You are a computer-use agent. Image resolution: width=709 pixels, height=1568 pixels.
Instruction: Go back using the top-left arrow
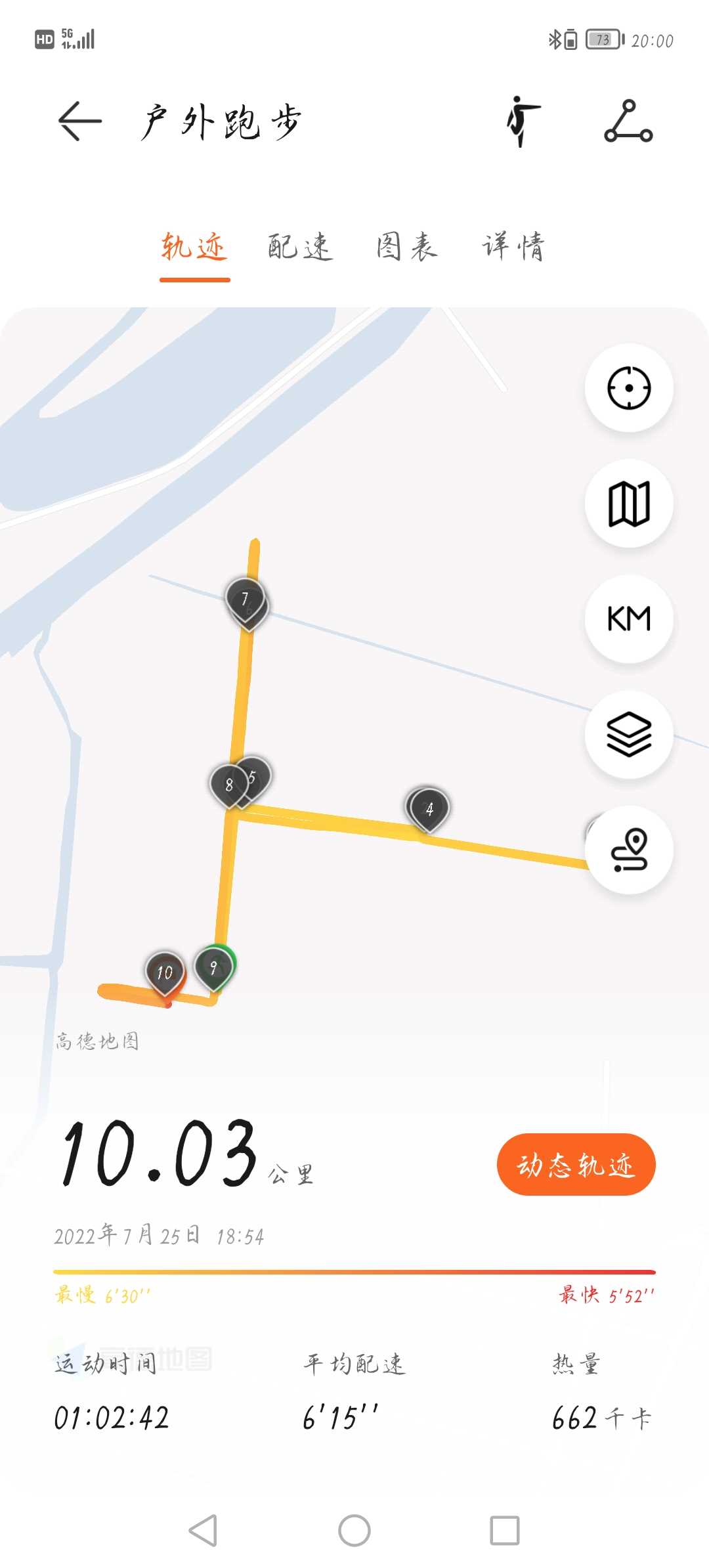pos(80,121)
